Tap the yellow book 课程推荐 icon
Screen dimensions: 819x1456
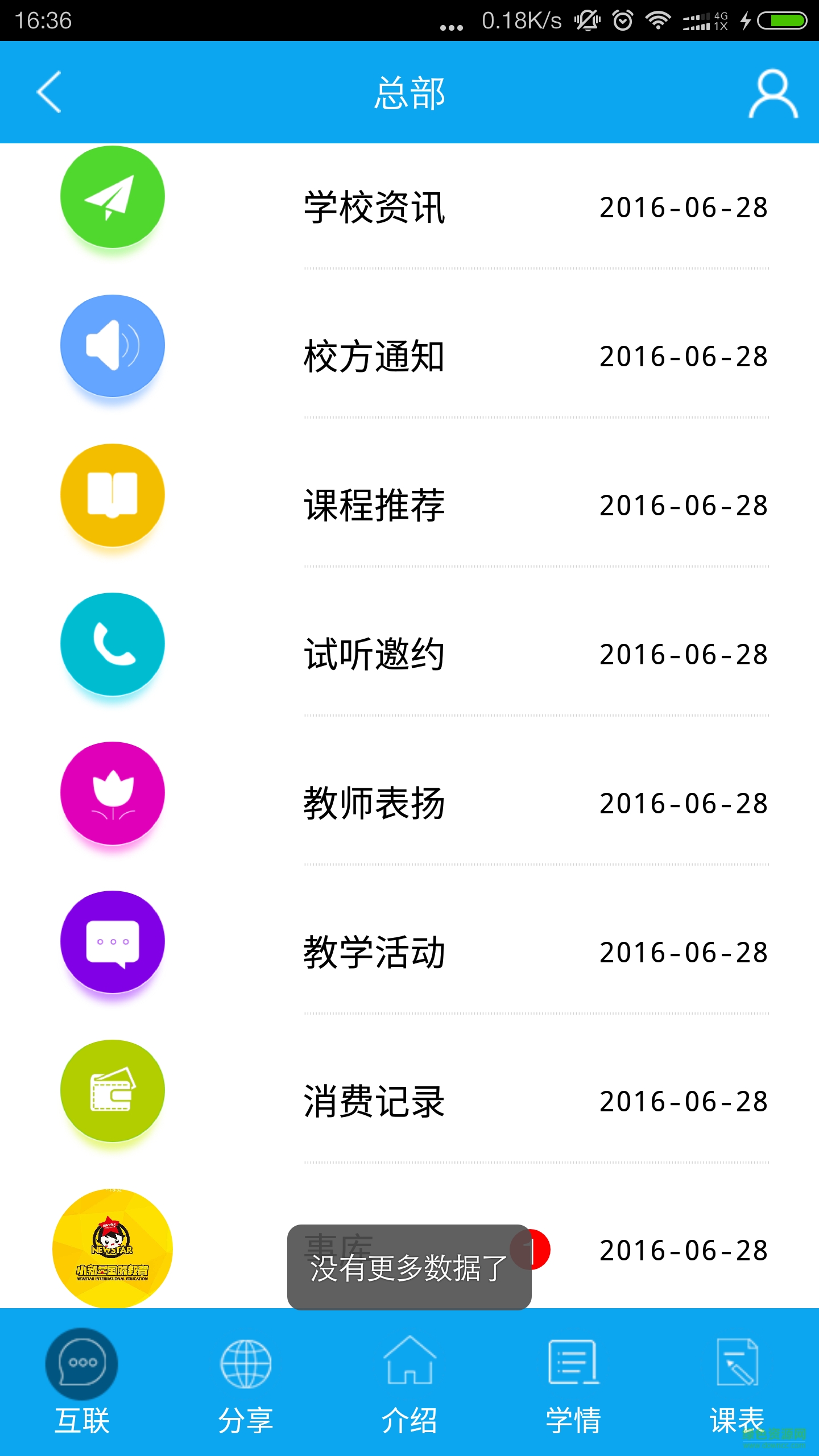[111, 494]
